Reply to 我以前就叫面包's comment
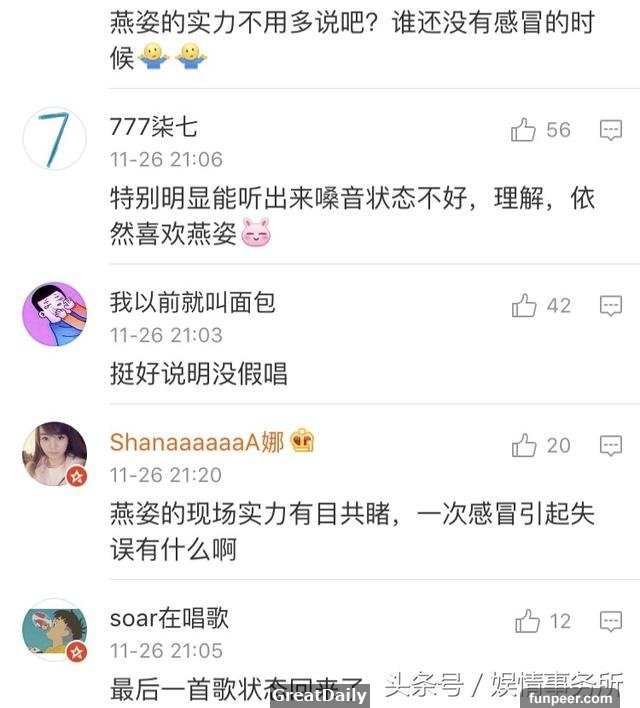This screenshot has width=640, height=708. click(x=611, y=306)
